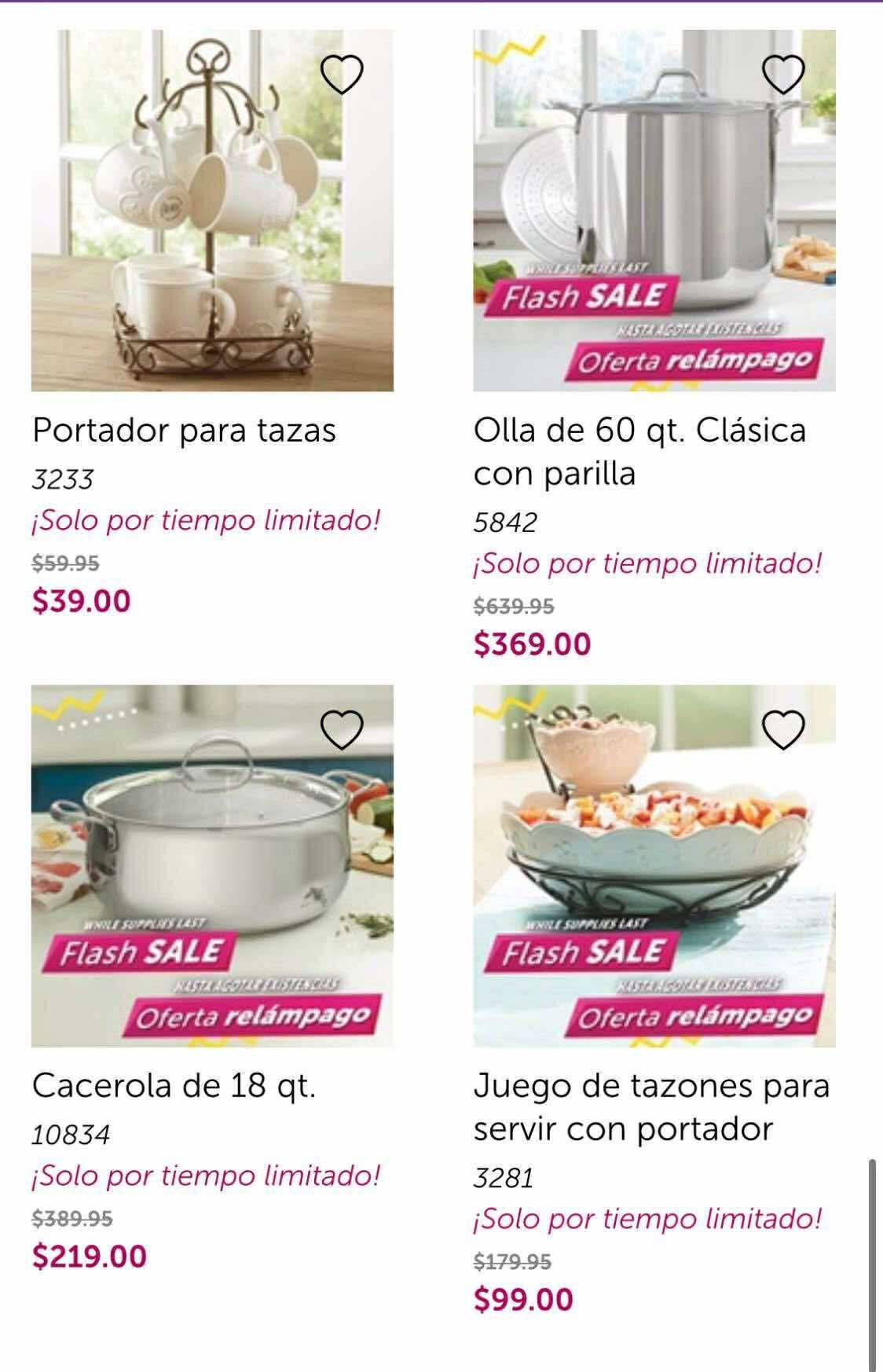Save Cacerola de 18 qt. to wishlist

(343, 730)
